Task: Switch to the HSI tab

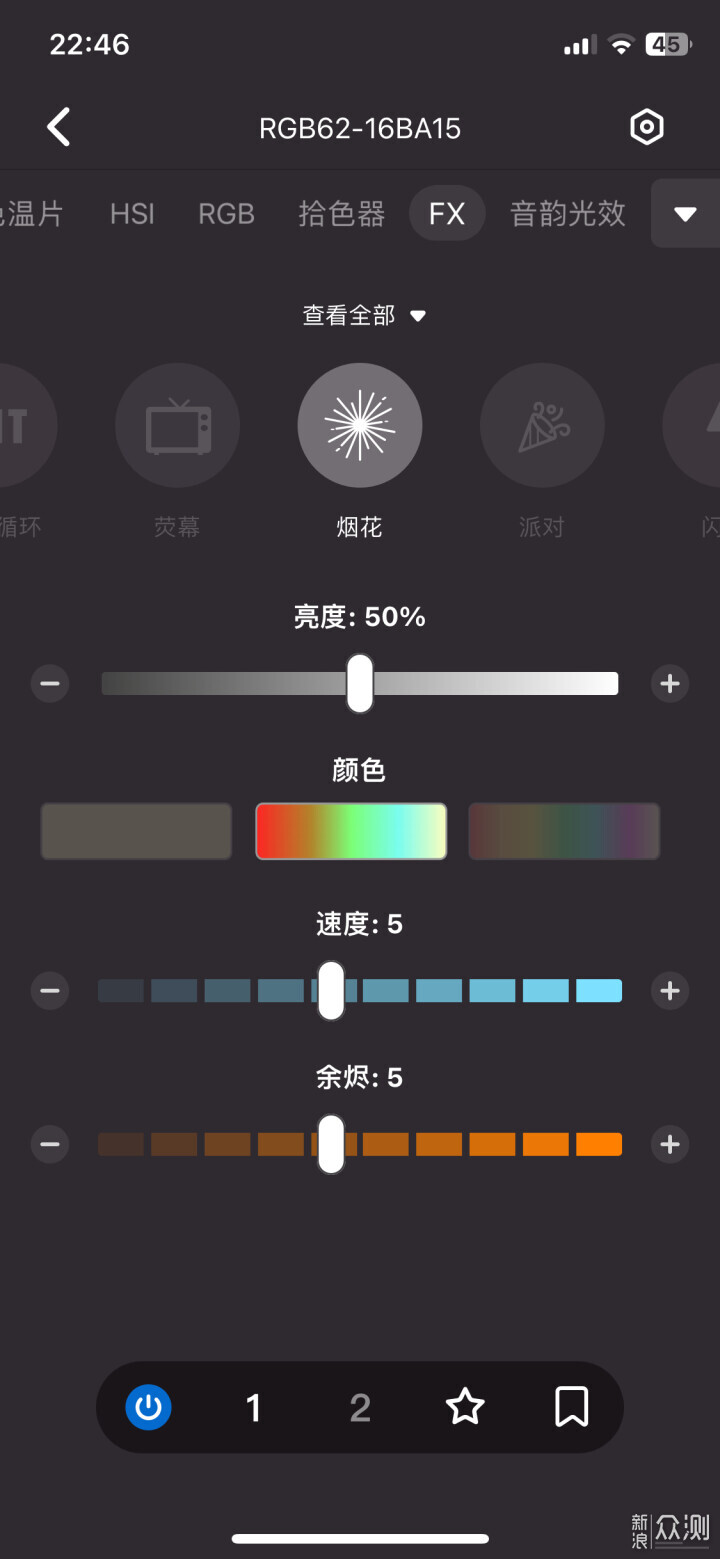Action: coord(132,214)
